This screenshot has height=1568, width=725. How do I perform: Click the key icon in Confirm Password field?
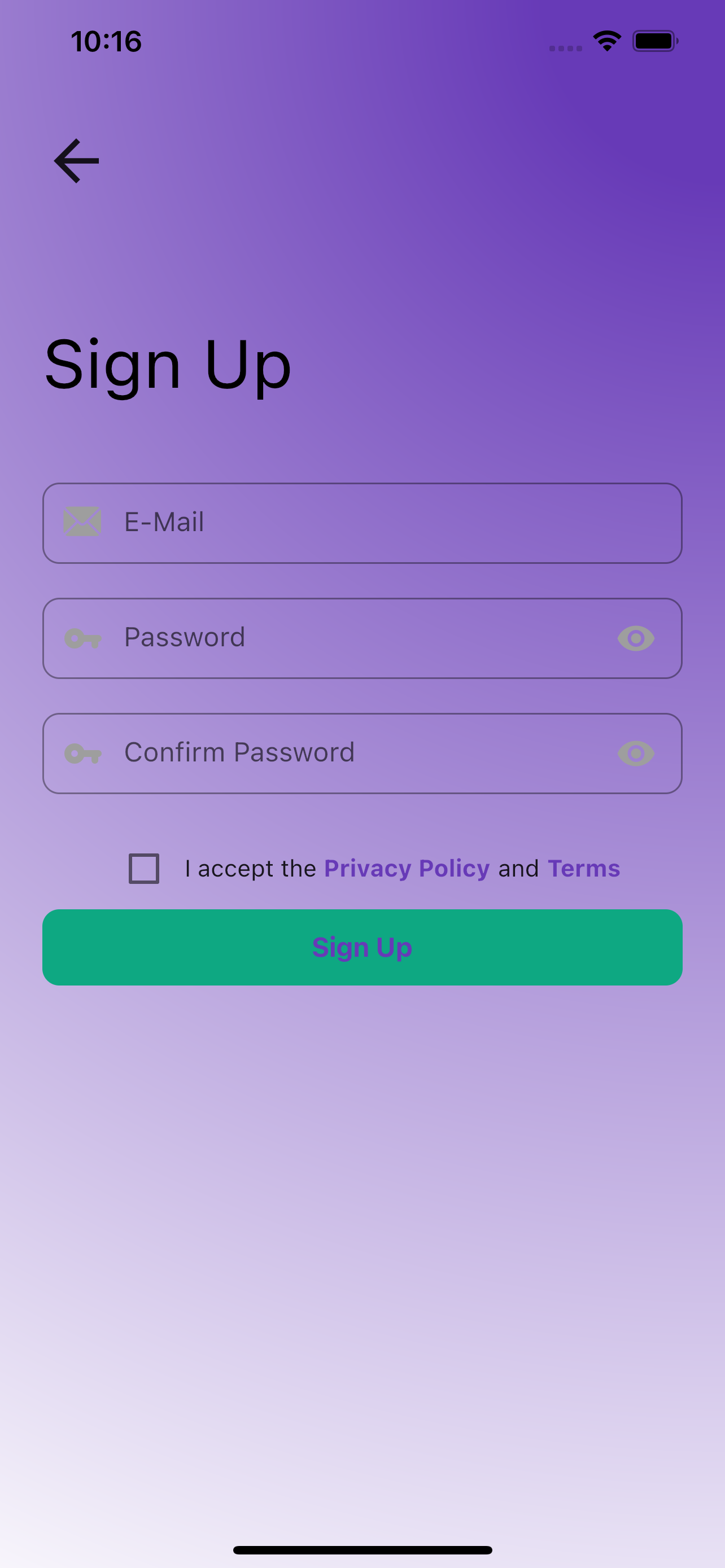(x=82, y=753)
